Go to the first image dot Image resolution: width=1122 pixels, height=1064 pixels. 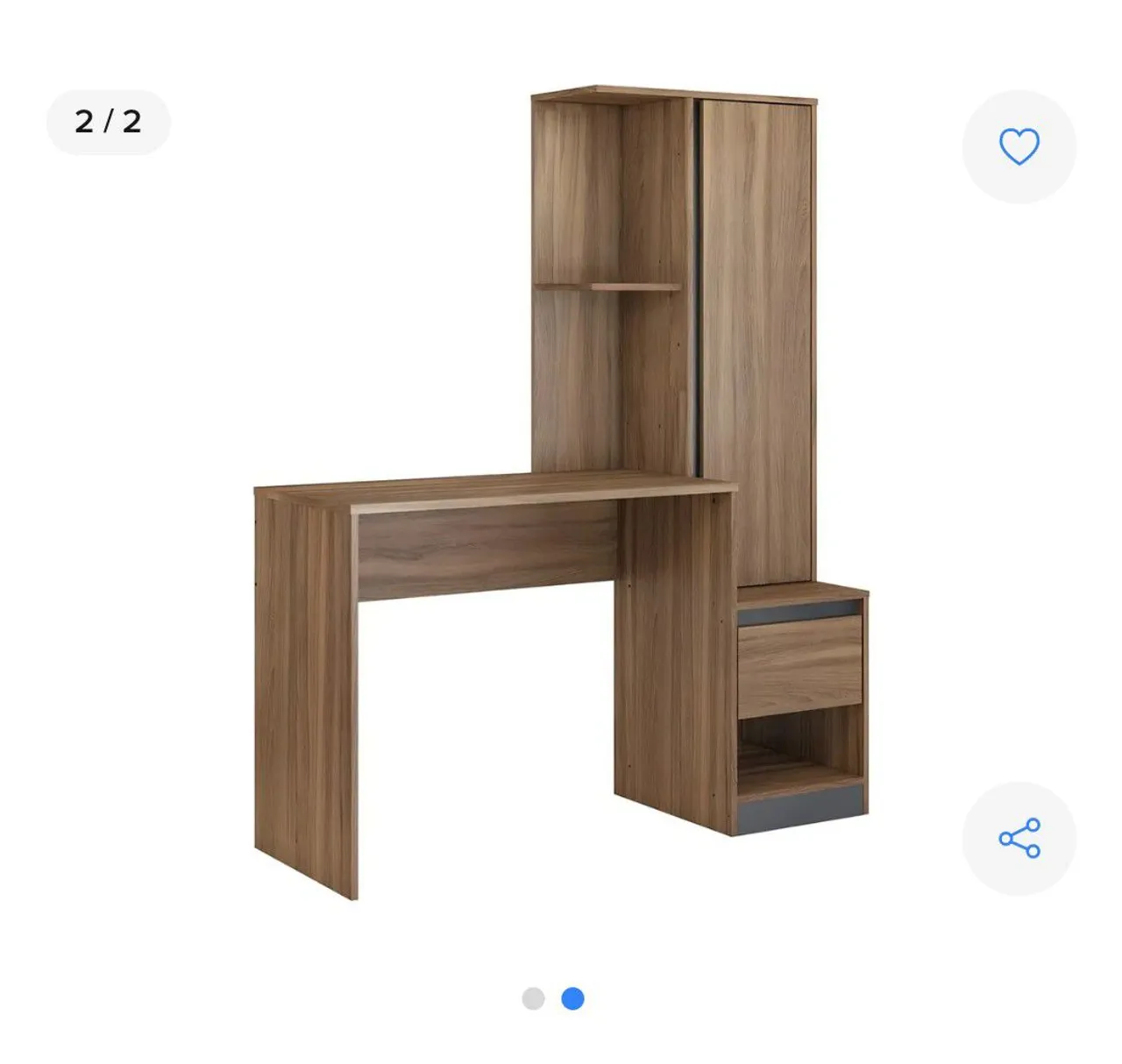[533, 998]
